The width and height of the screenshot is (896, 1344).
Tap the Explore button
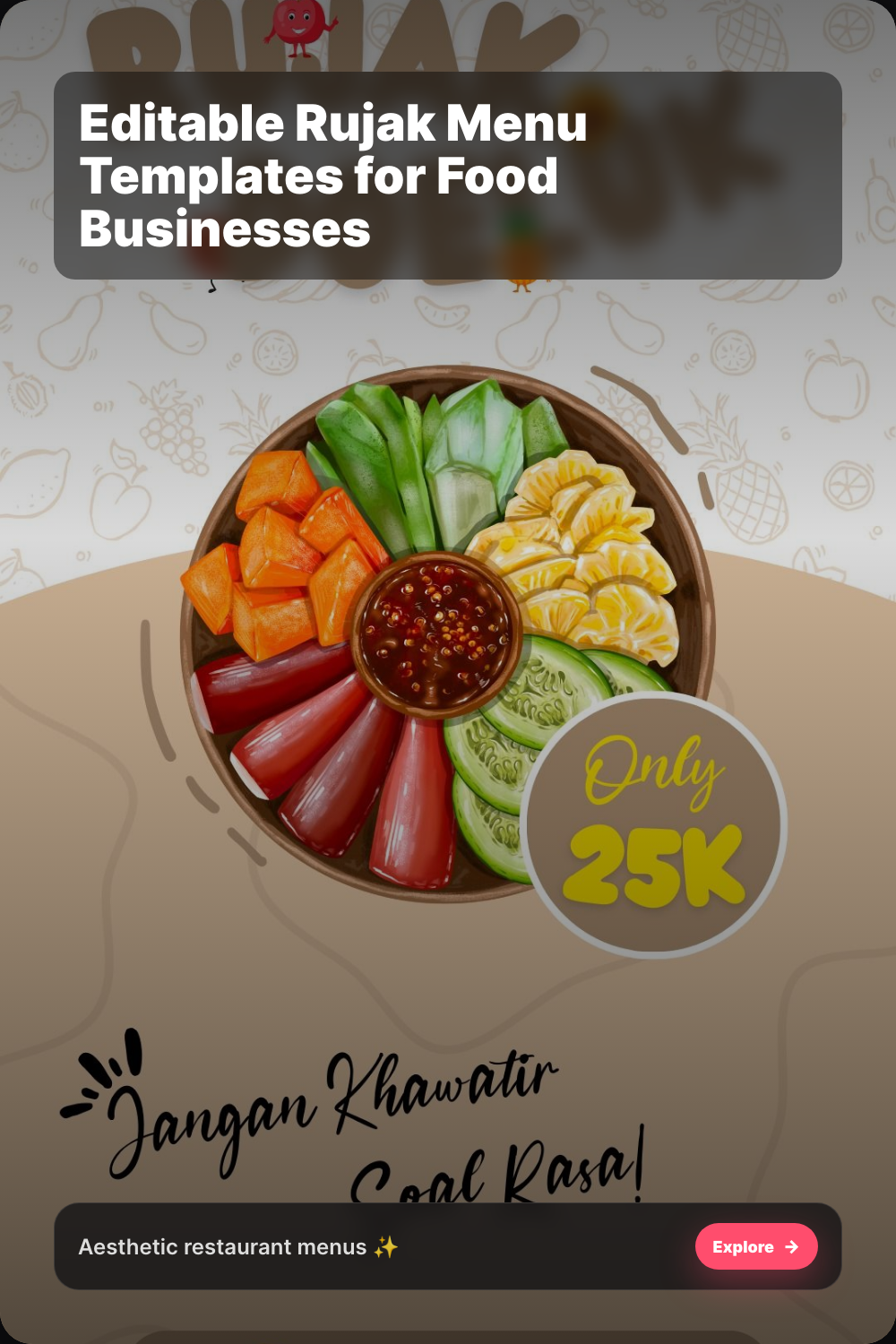tap(756, 1246)
